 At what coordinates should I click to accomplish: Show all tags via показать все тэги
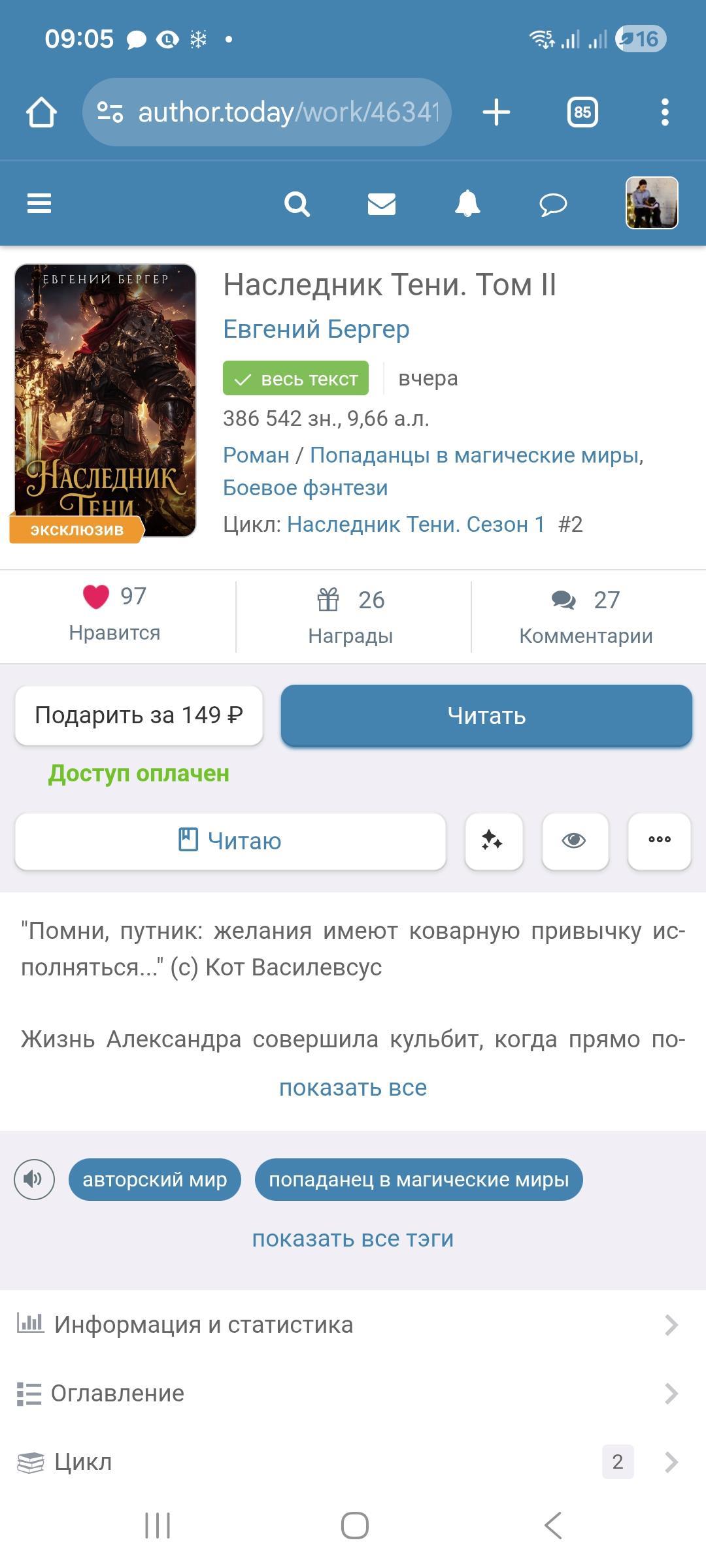[x=353, y=1239]
